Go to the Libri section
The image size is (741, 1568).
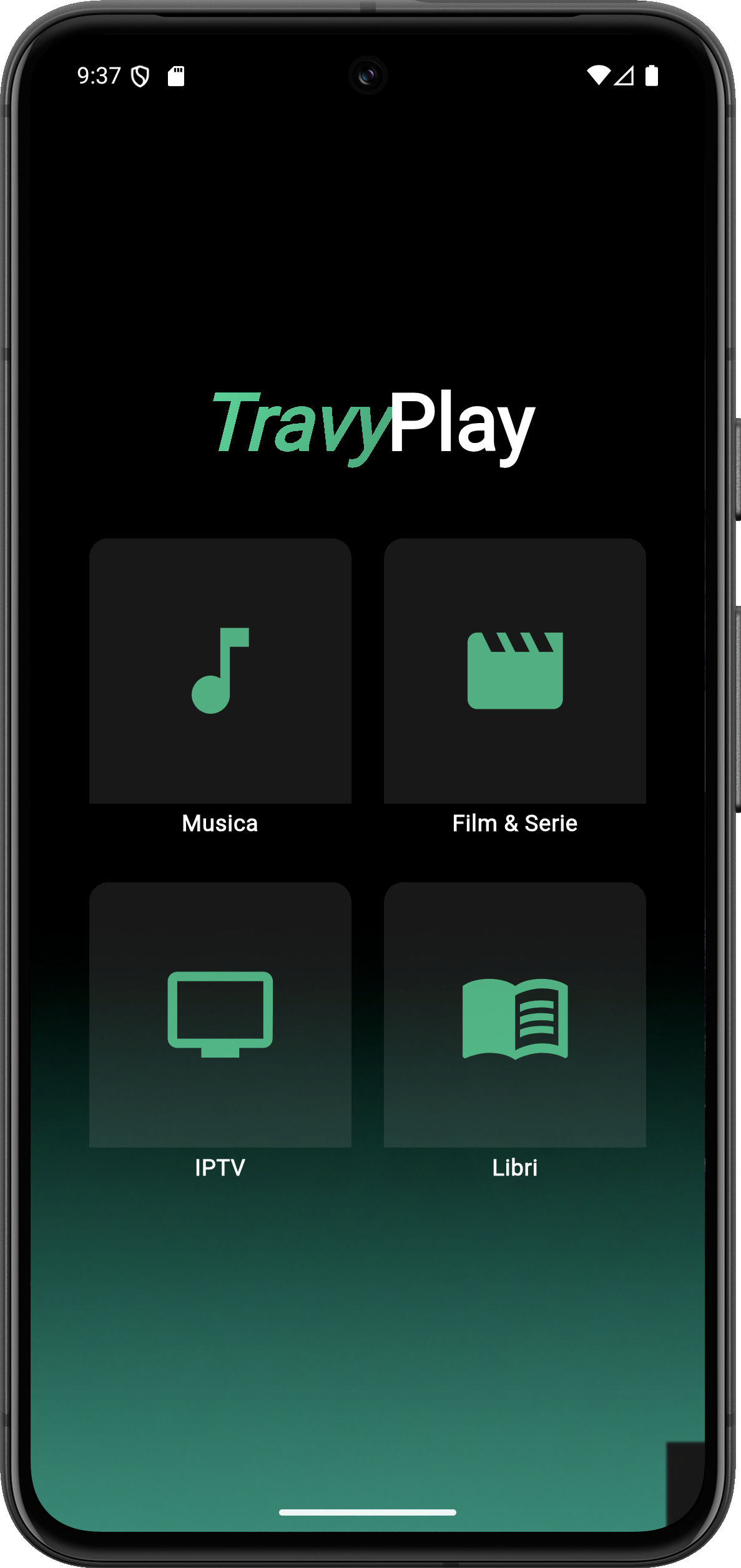pos(514,1015)
